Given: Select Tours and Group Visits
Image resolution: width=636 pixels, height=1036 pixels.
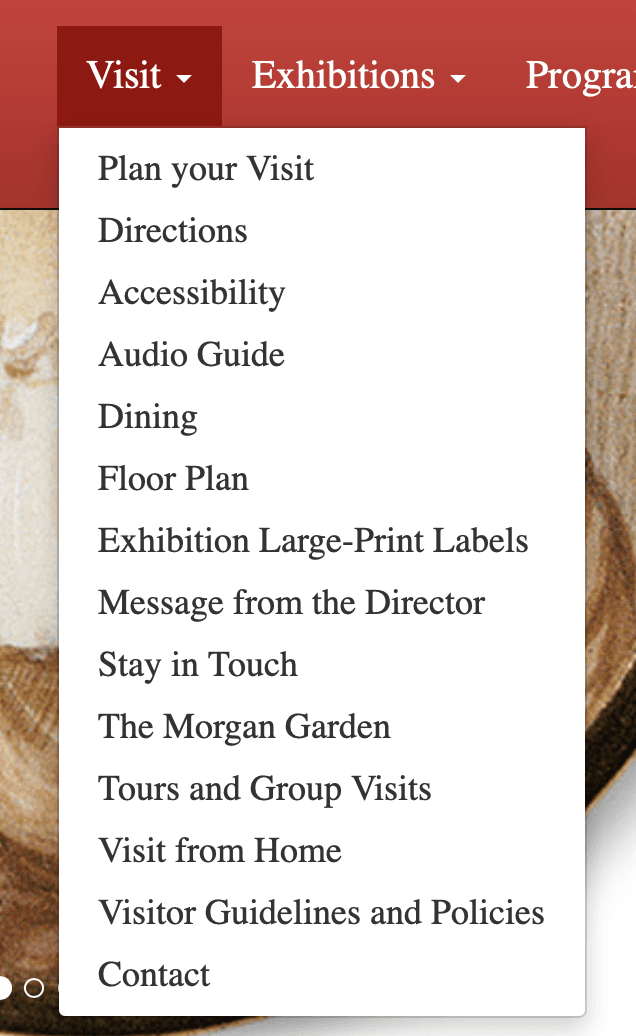Looking at the screenshot, I should (264, 789).
